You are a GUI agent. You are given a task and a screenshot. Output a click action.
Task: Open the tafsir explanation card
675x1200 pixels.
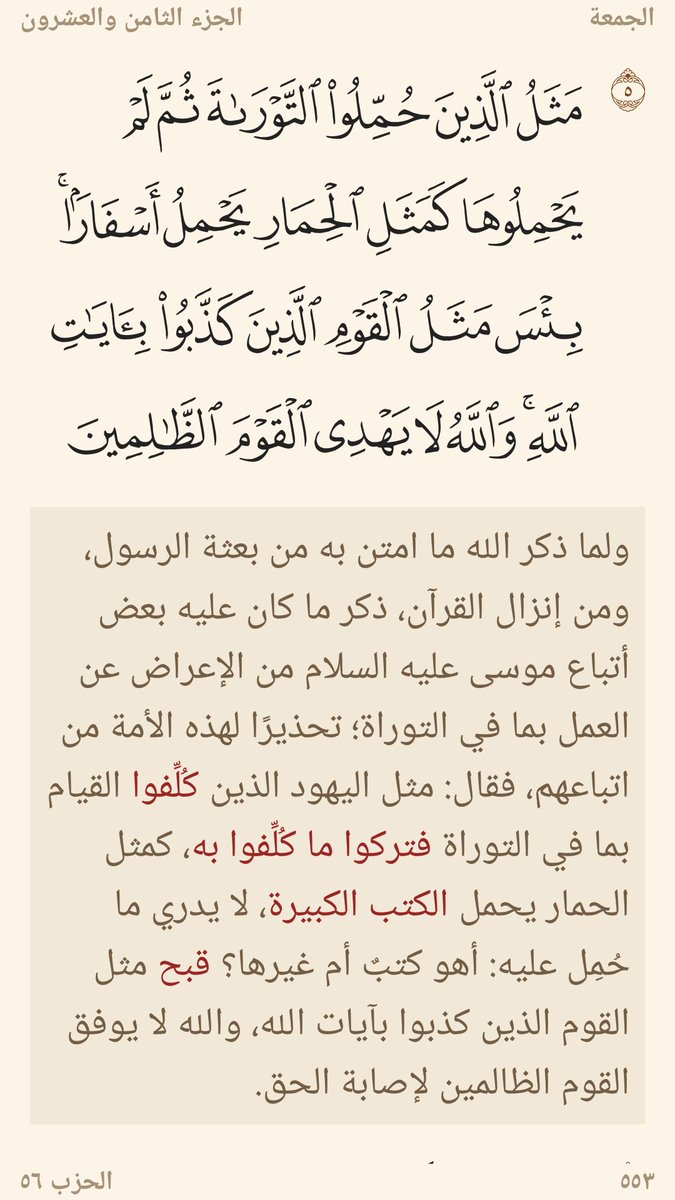(337, 814)
